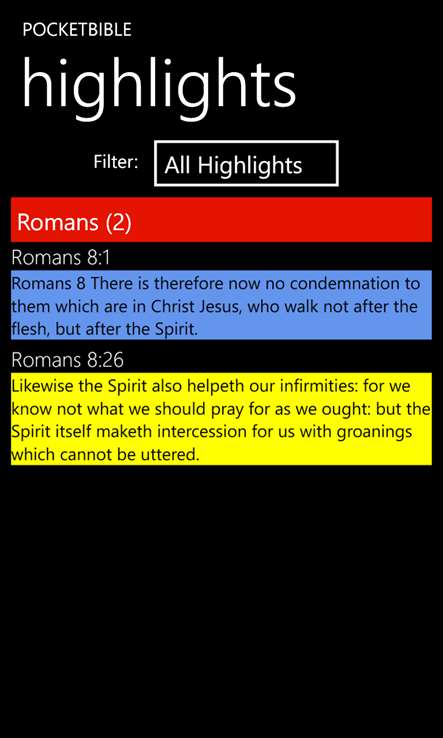The width and height of the screenshot is (443, 738).
Task: Collapse the Romans (2) group header
Action: point(221,220)
